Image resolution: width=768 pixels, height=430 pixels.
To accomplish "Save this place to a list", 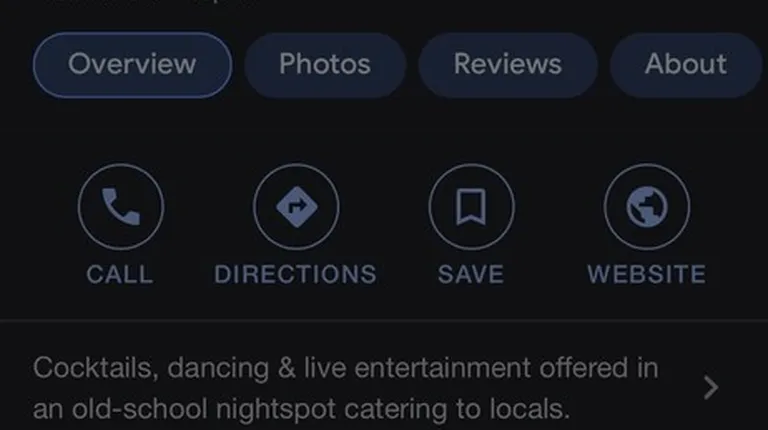I will (471, 207).
